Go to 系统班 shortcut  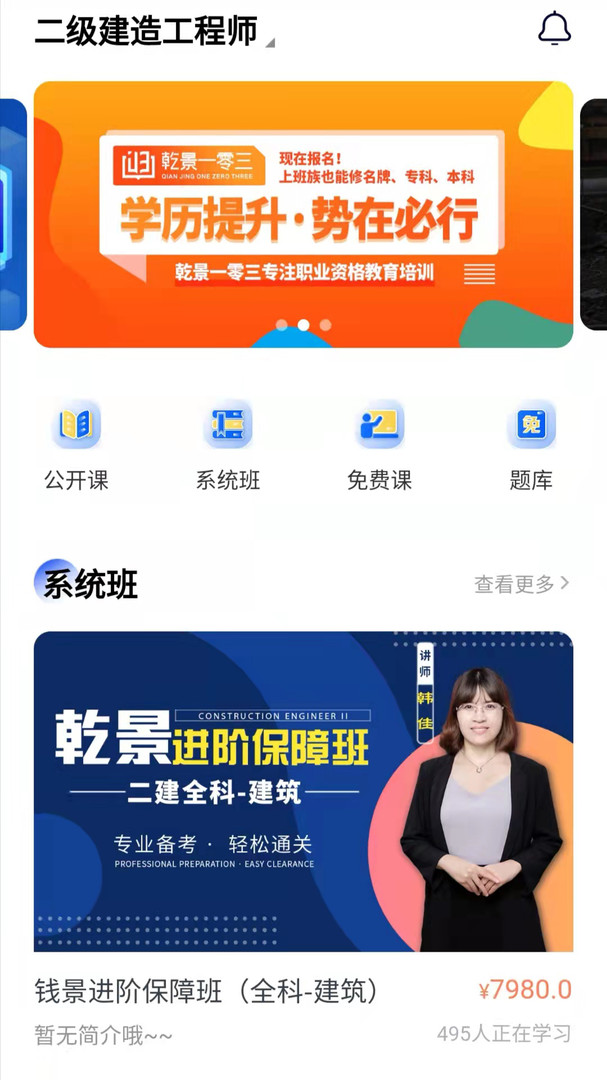(228, 446)
